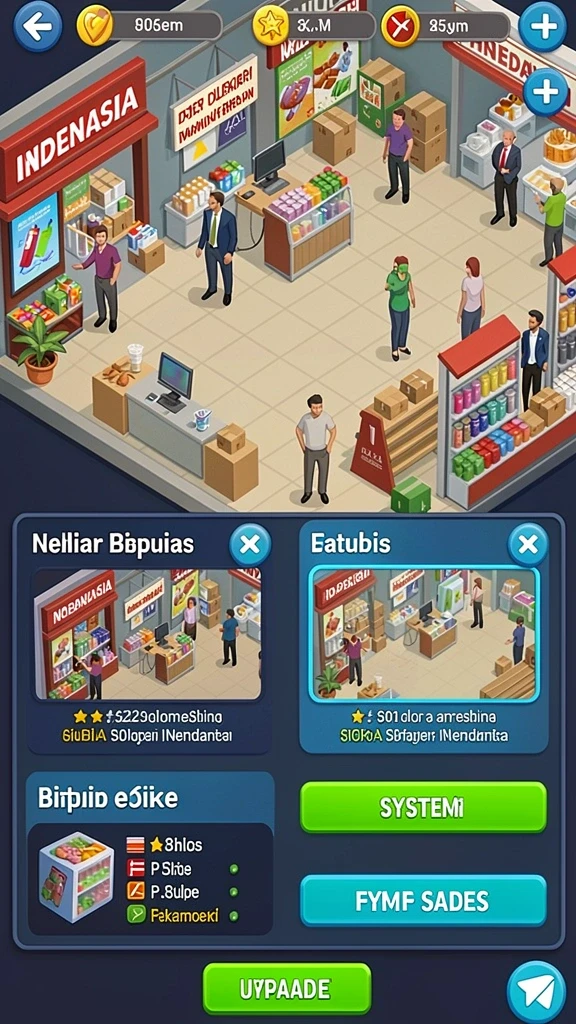Add currency with the top bar plus button
The image size is (576, 1024).
click(543, 27)
